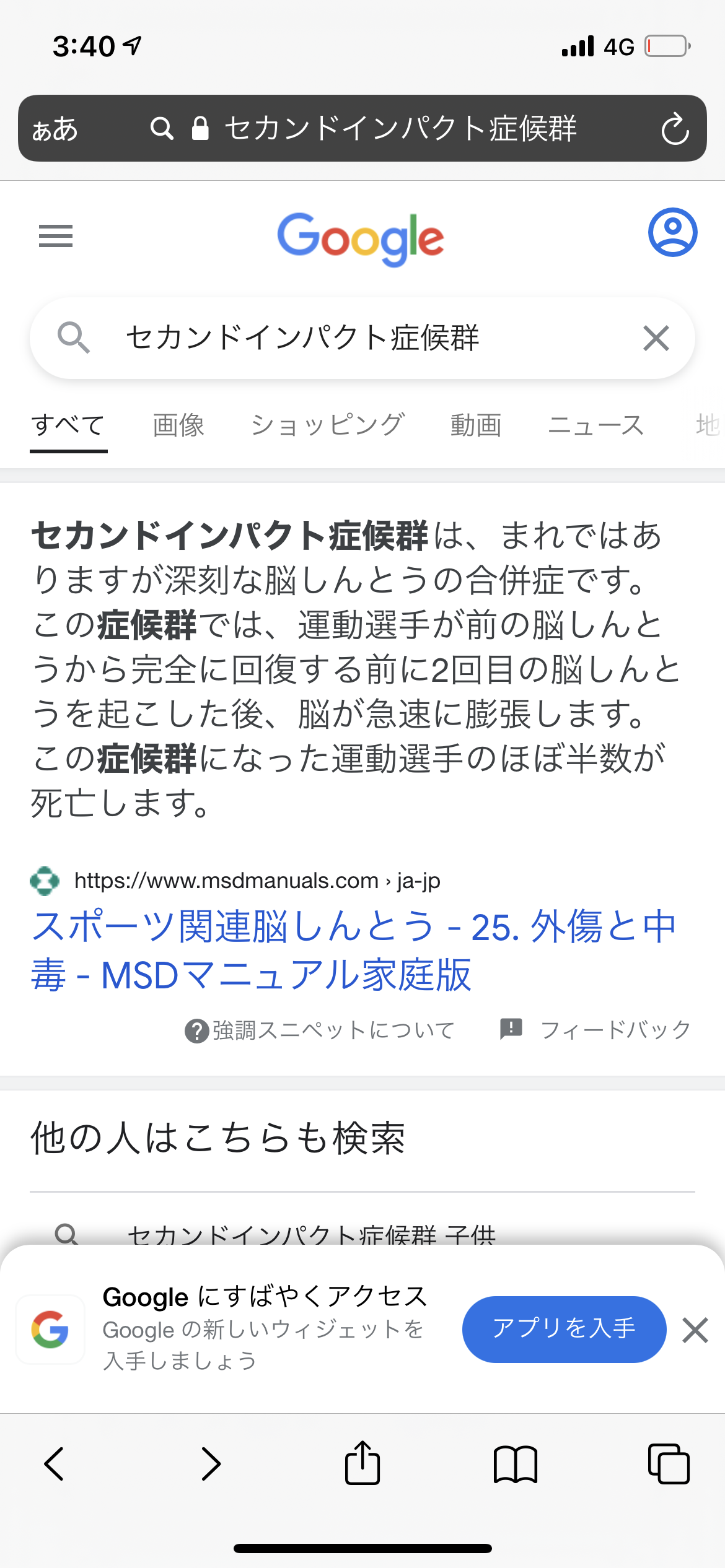Dismiss the Google app banner
The width and height of the screenshot is (725, 1568).
(695, 1330)
